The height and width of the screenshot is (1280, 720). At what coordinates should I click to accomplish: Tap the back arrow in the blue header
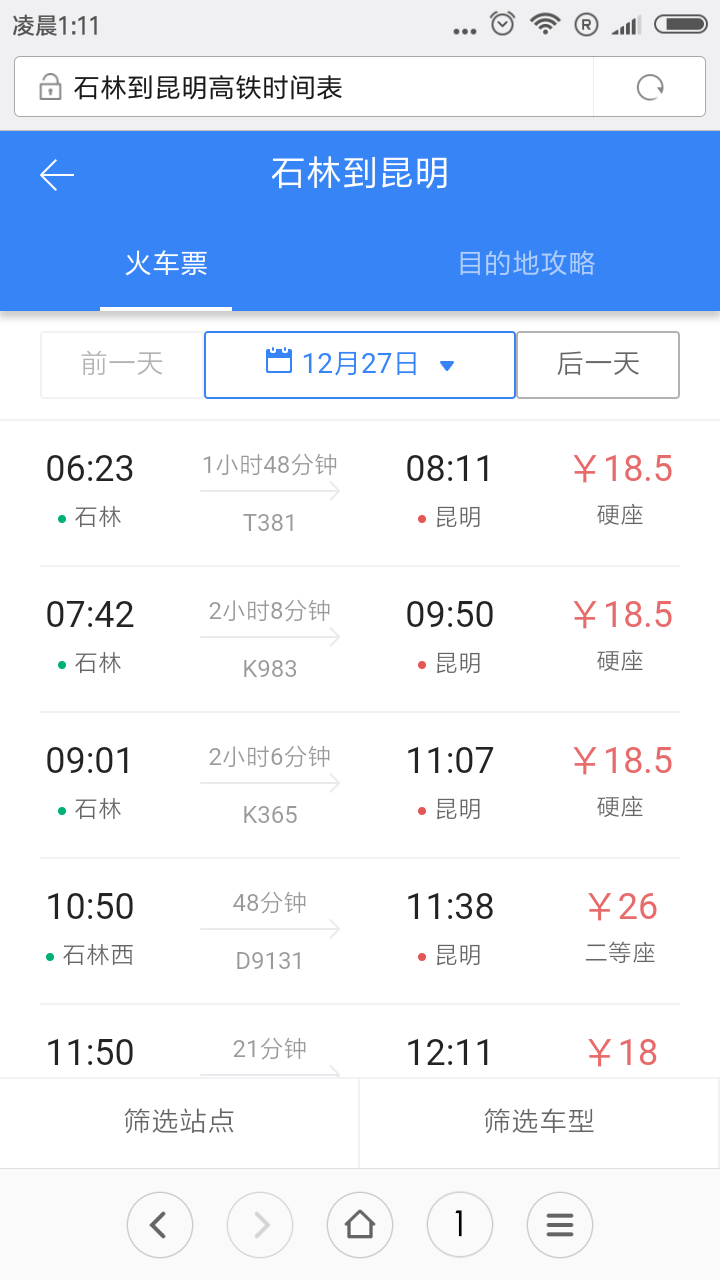[57, 175]
